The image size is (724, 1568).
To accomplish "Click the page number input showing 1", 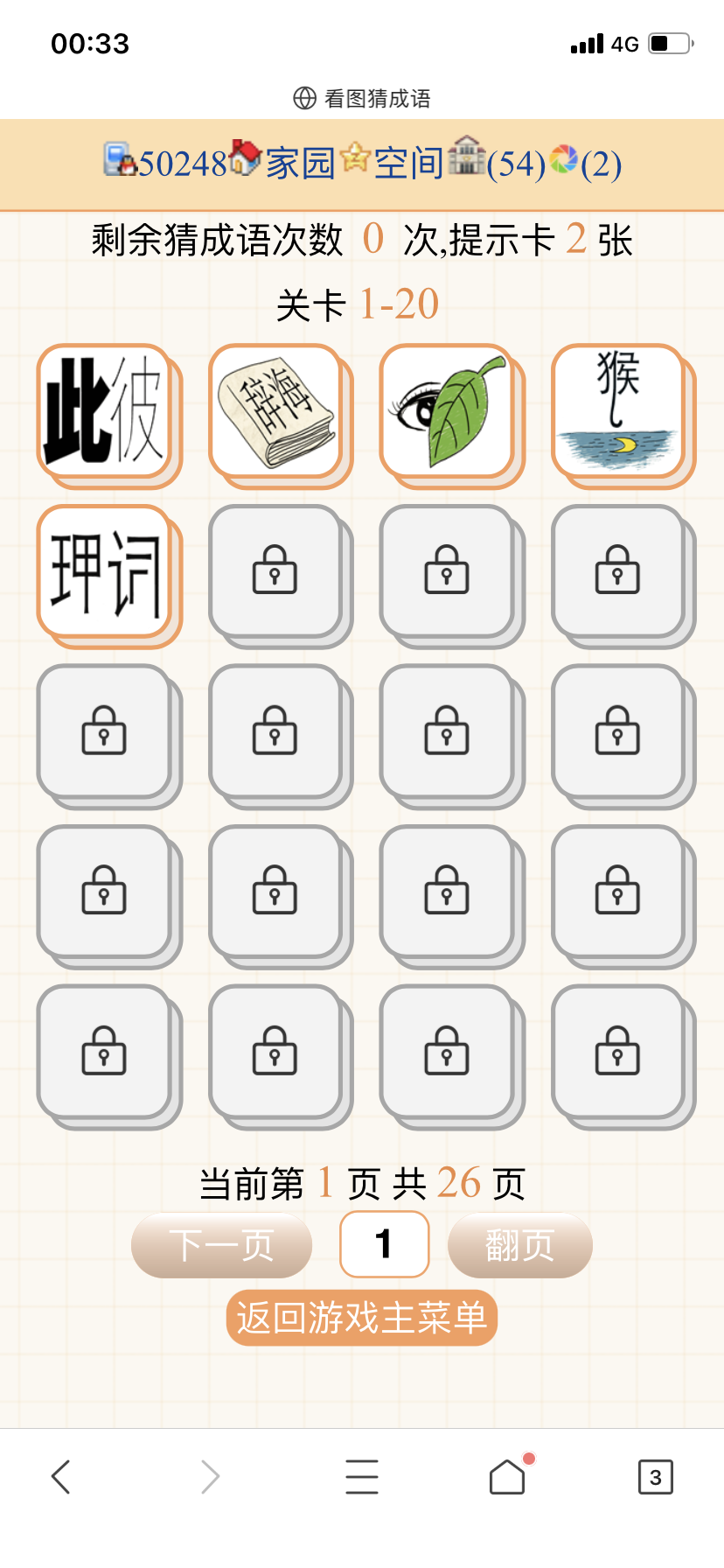I will (384, 1244).
